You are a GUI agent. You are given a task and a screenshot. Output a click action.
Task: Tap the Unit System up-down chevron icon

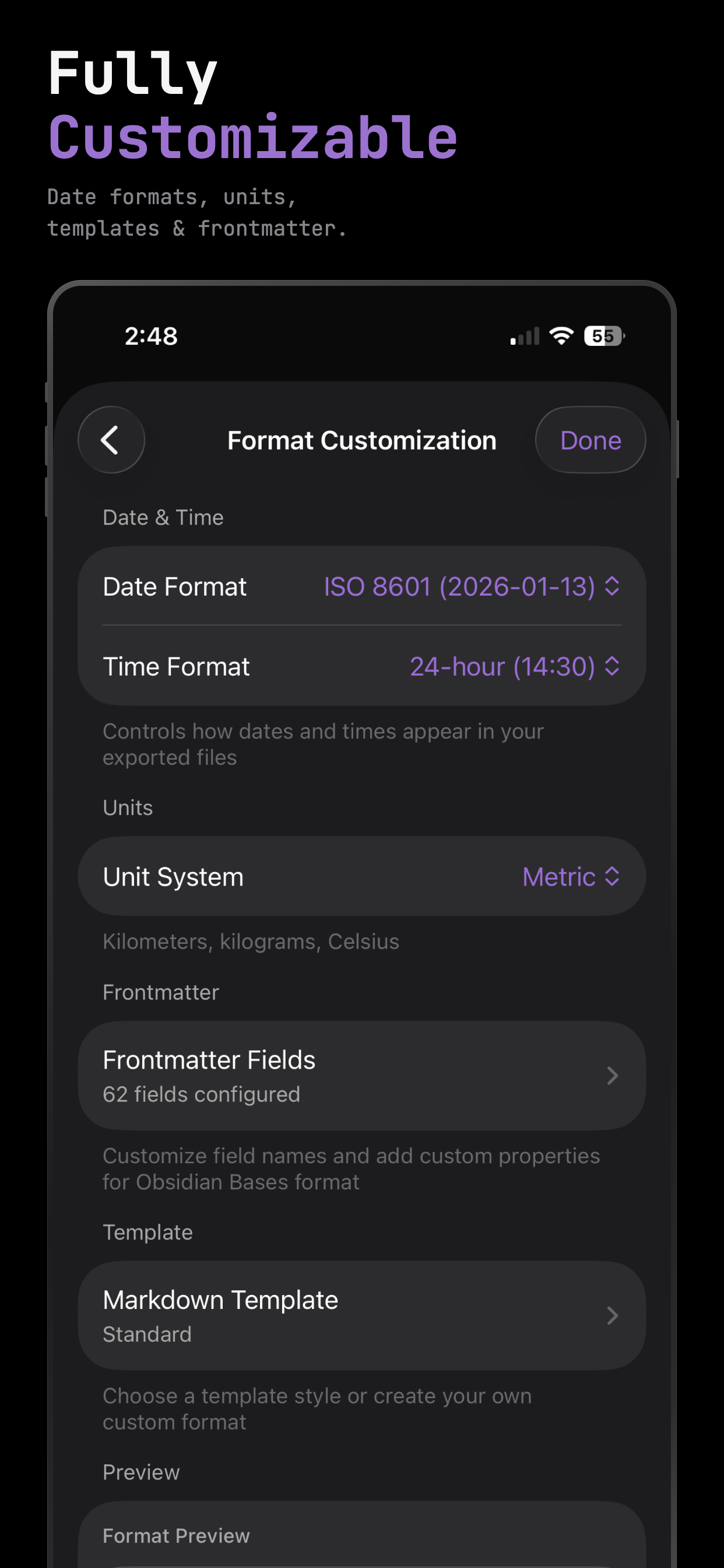coord(613,877)
